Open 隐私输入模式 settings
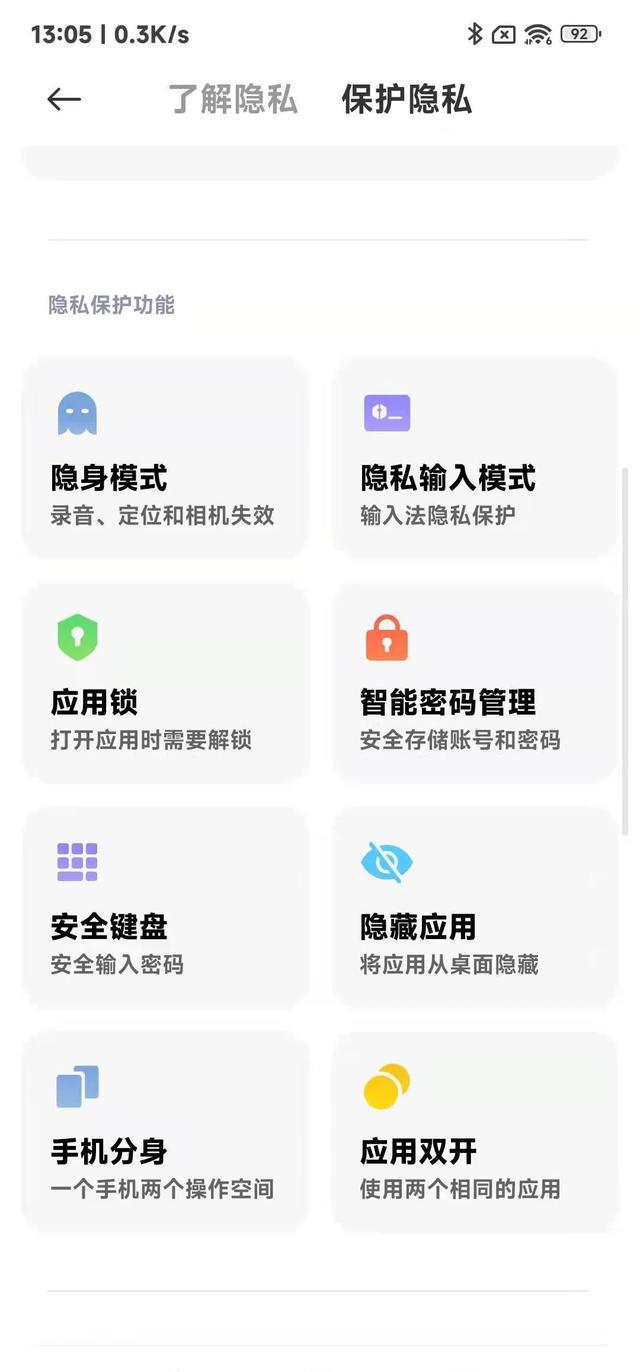 (475, 458)
